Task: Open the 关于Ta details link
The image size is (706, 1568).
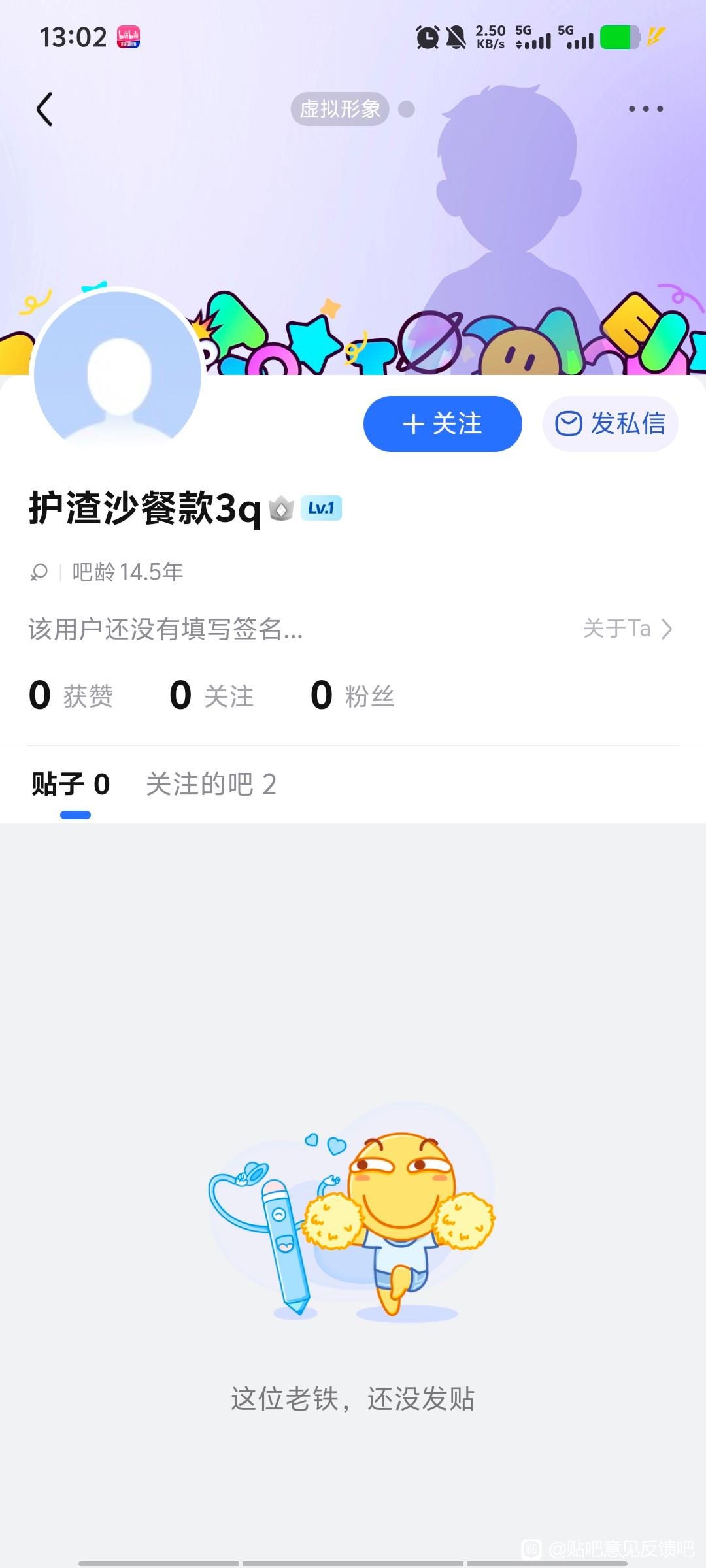Action: click(x=627, y=629)
